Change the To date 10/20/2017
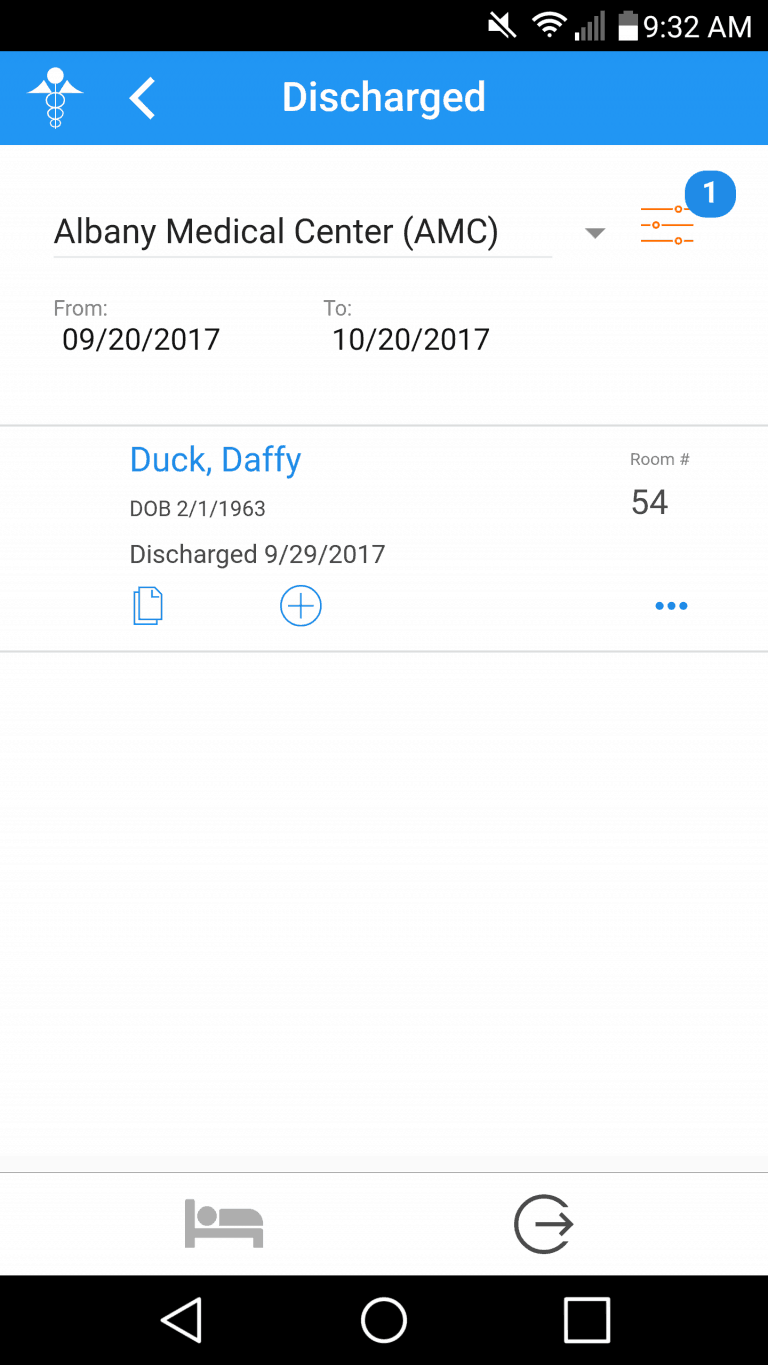 coord(411,339)
